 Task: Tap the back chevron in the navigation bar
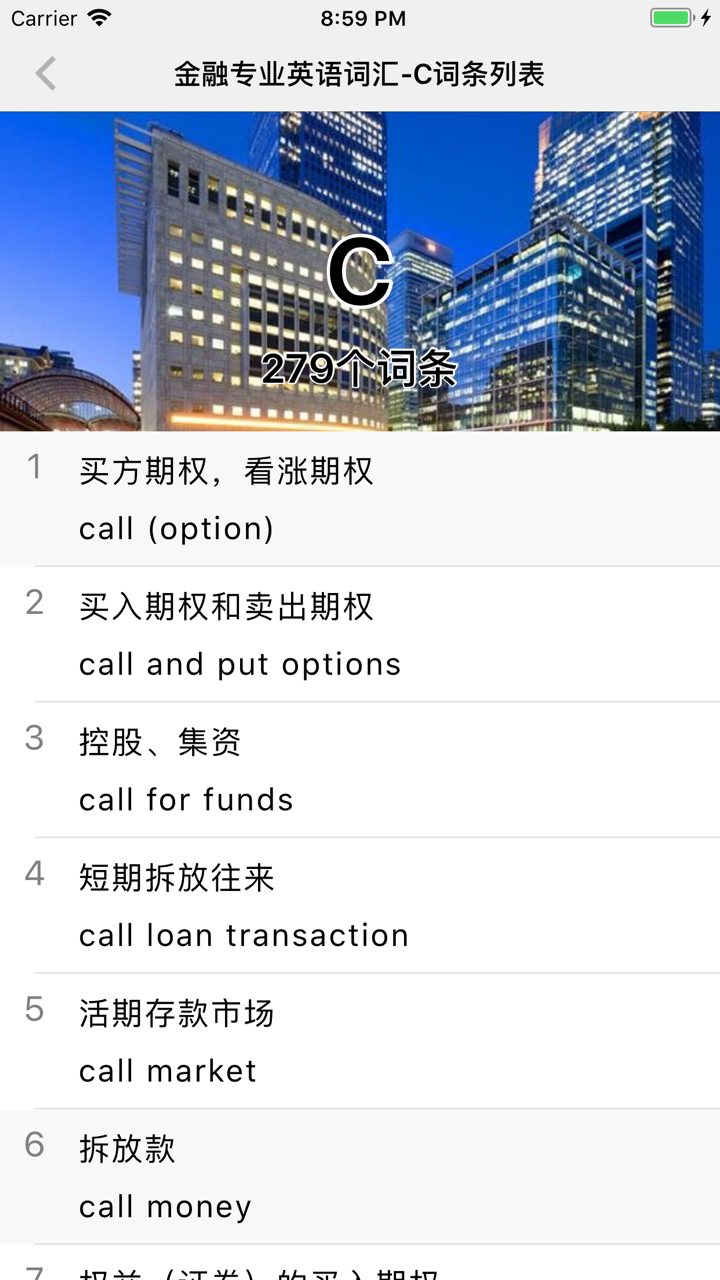[x=44, y=74]
